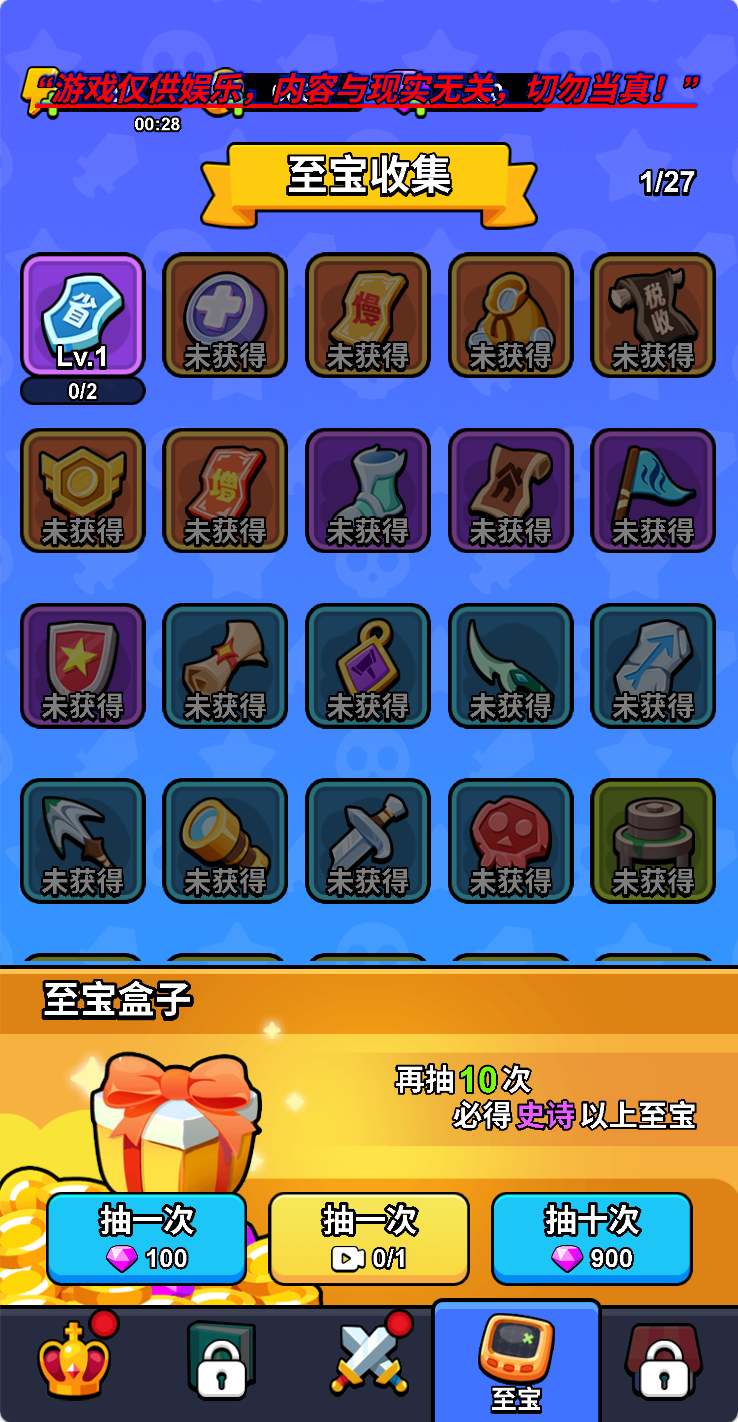Switch to the crossed swords tab
The height and width of the screenshot is (1422, 738).
[x=368, y=1362]
